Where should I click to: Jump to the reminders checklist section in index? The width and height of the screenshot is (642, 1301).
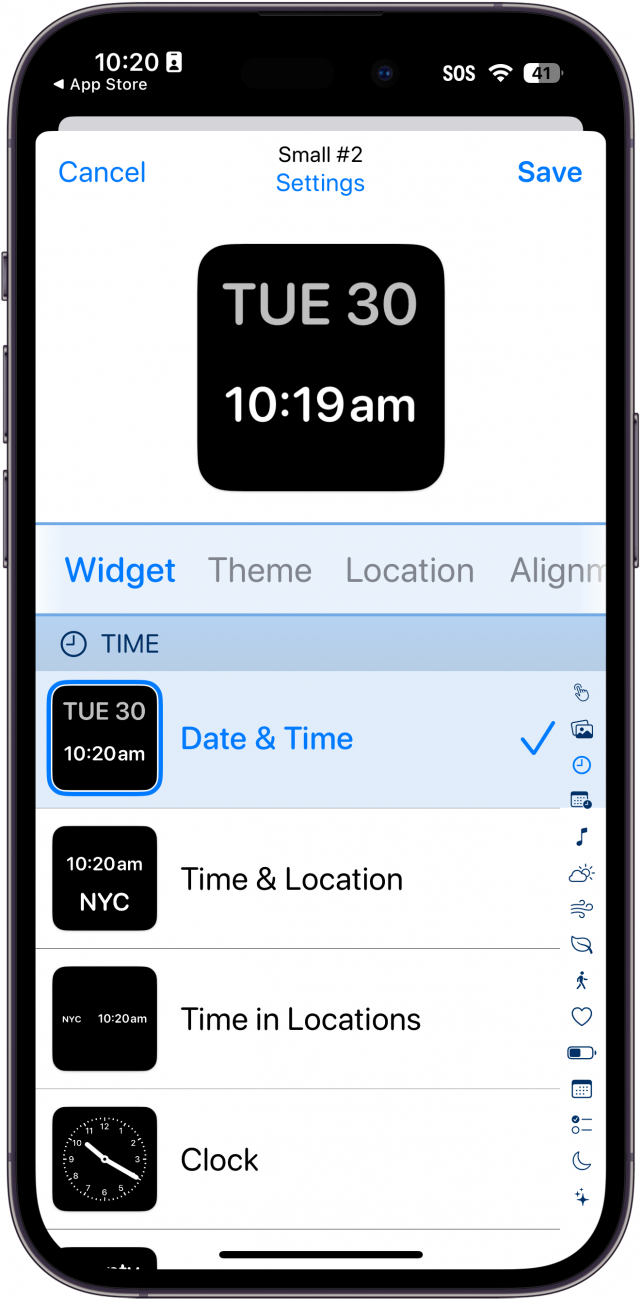[581, 1124]
